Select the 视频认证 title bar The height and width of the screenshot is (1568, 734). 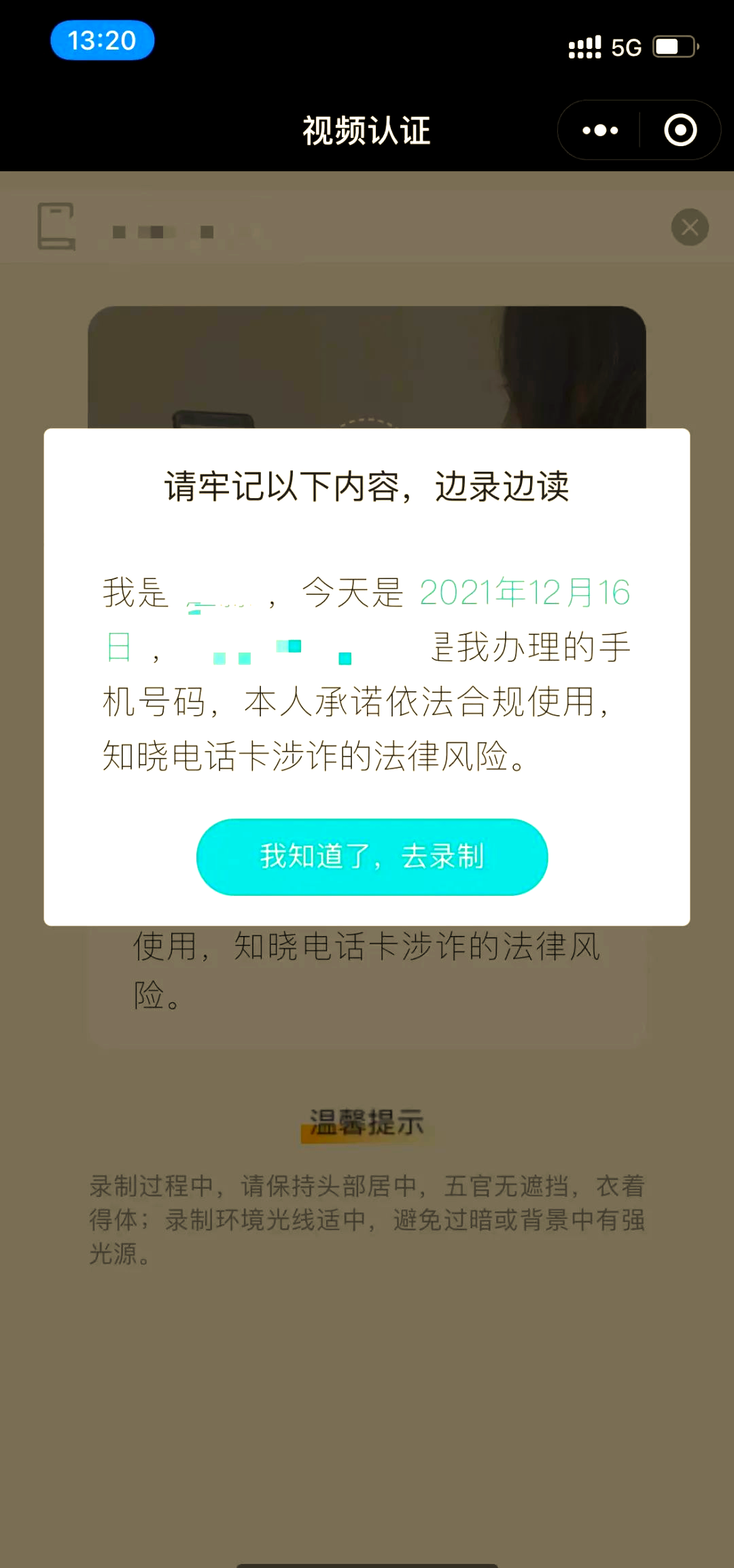[x=367, y=130]
